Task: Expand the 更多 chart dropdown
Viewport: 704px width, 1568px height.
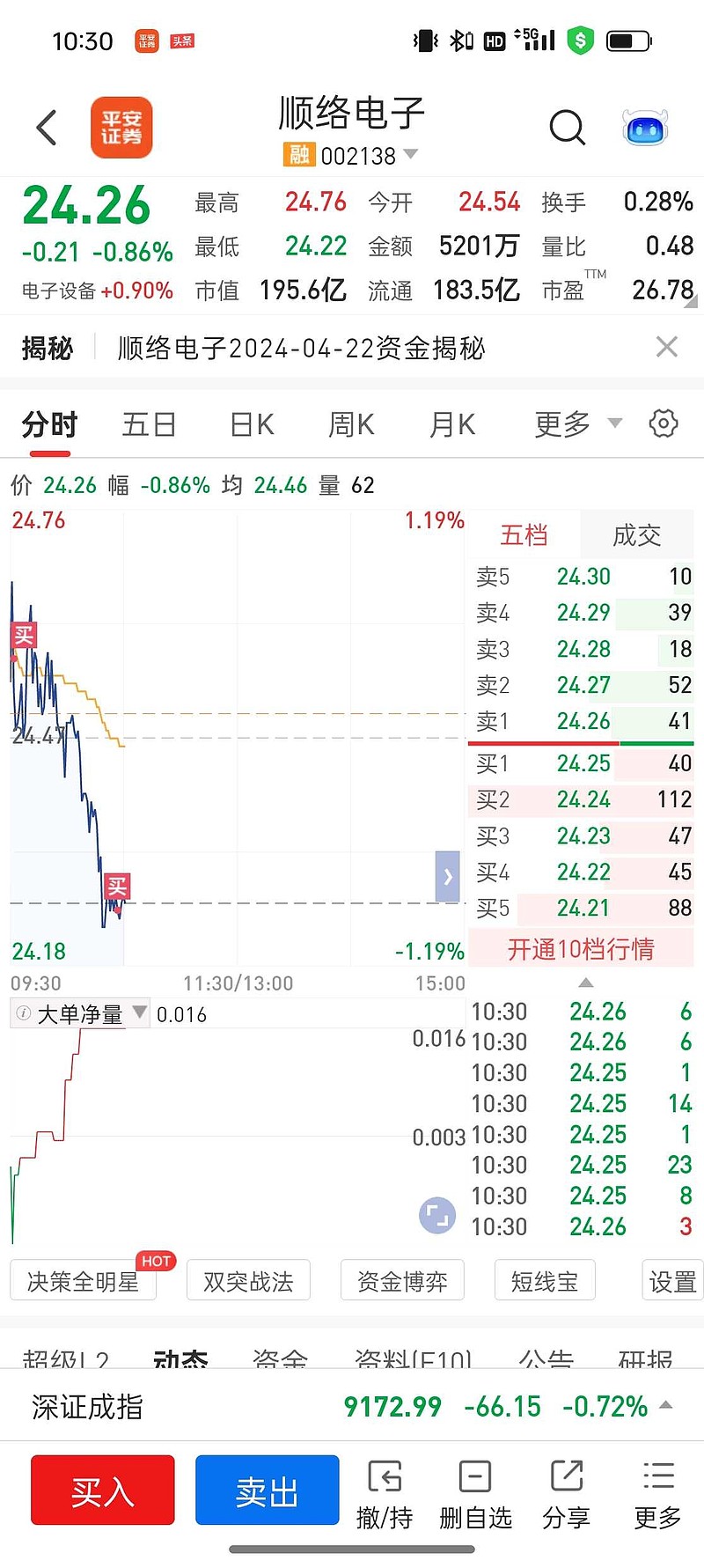Action: coord(578,424)
